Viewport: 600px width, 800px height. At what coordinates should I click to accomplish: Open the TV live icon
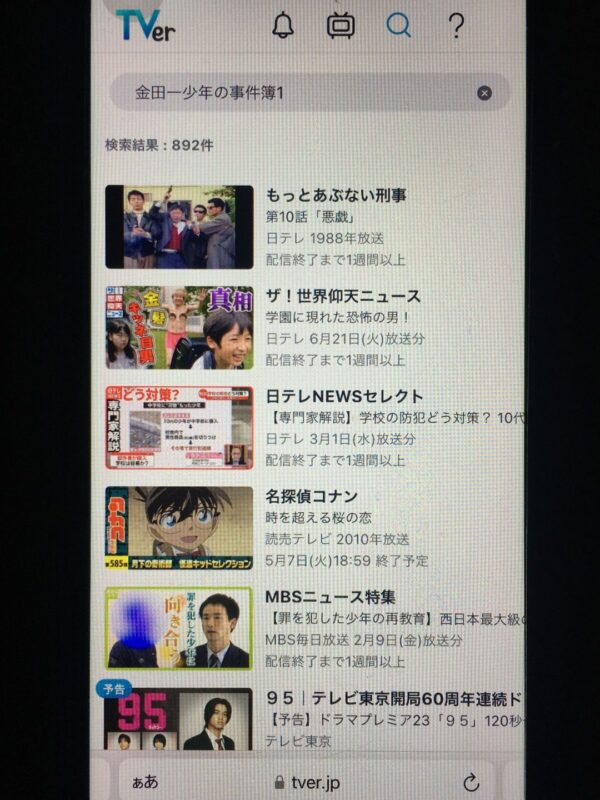(341, 26)
